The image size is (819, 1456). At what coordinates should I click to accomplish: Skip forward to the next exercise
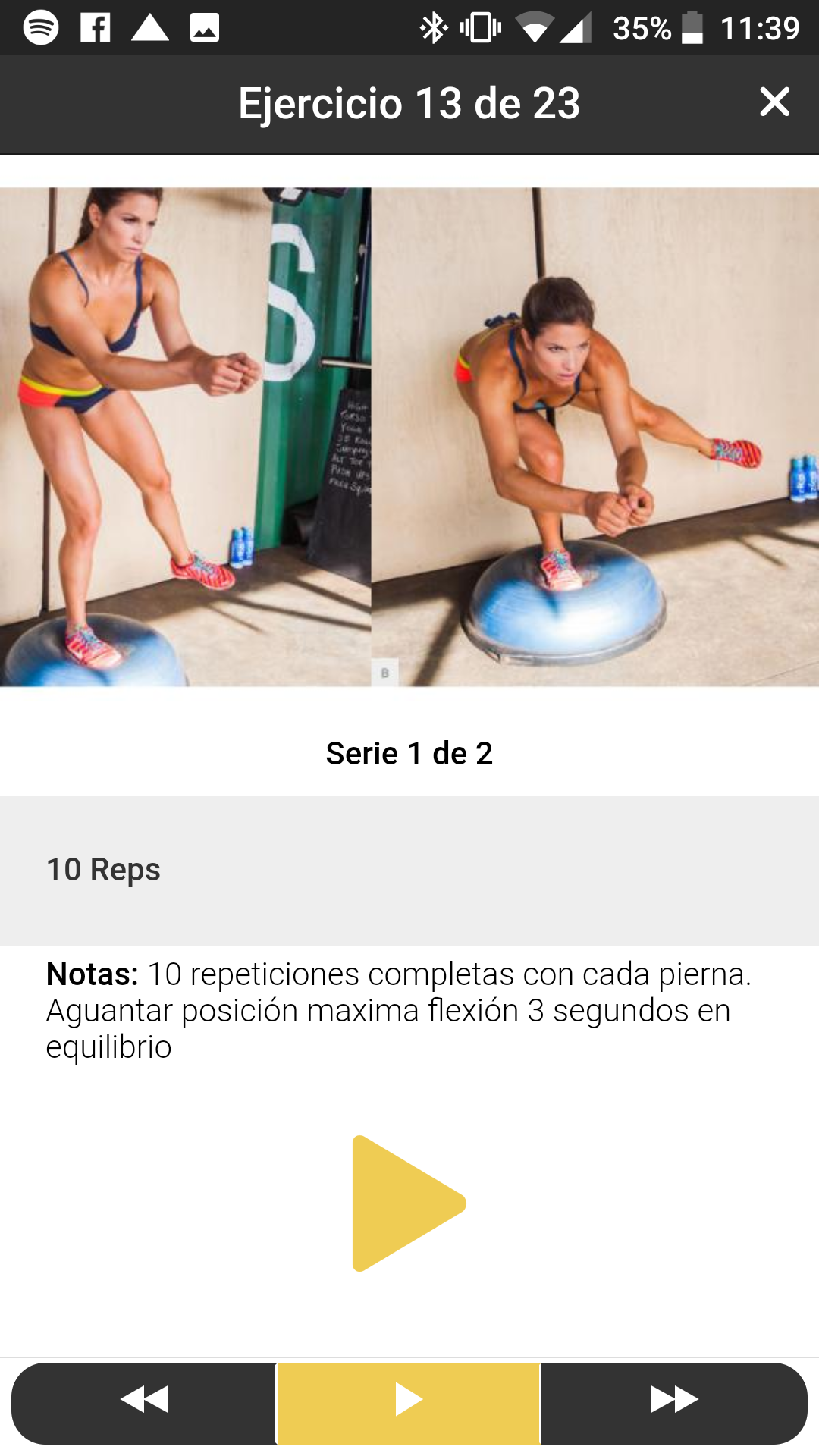673,1399
